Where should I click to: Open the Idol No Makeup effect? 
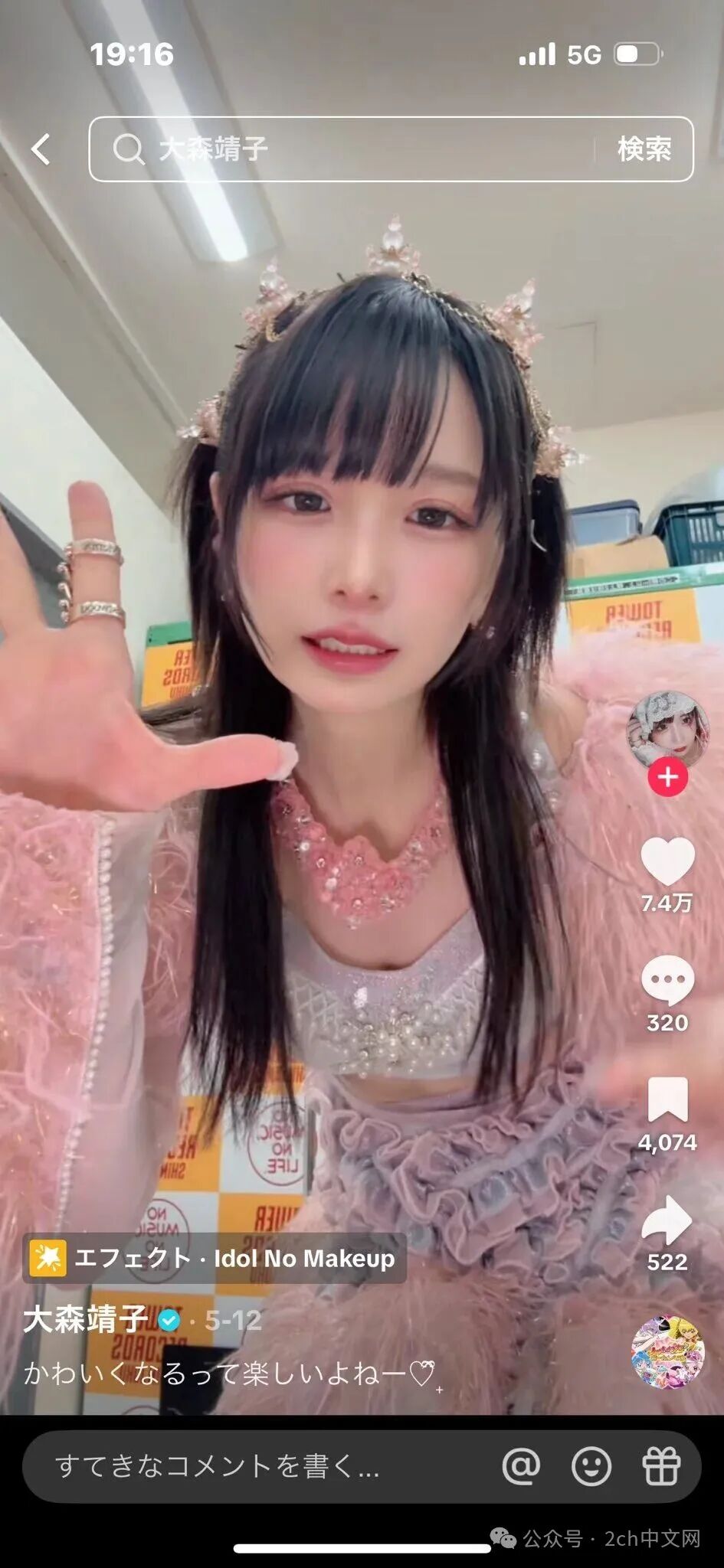[215, 1258]
